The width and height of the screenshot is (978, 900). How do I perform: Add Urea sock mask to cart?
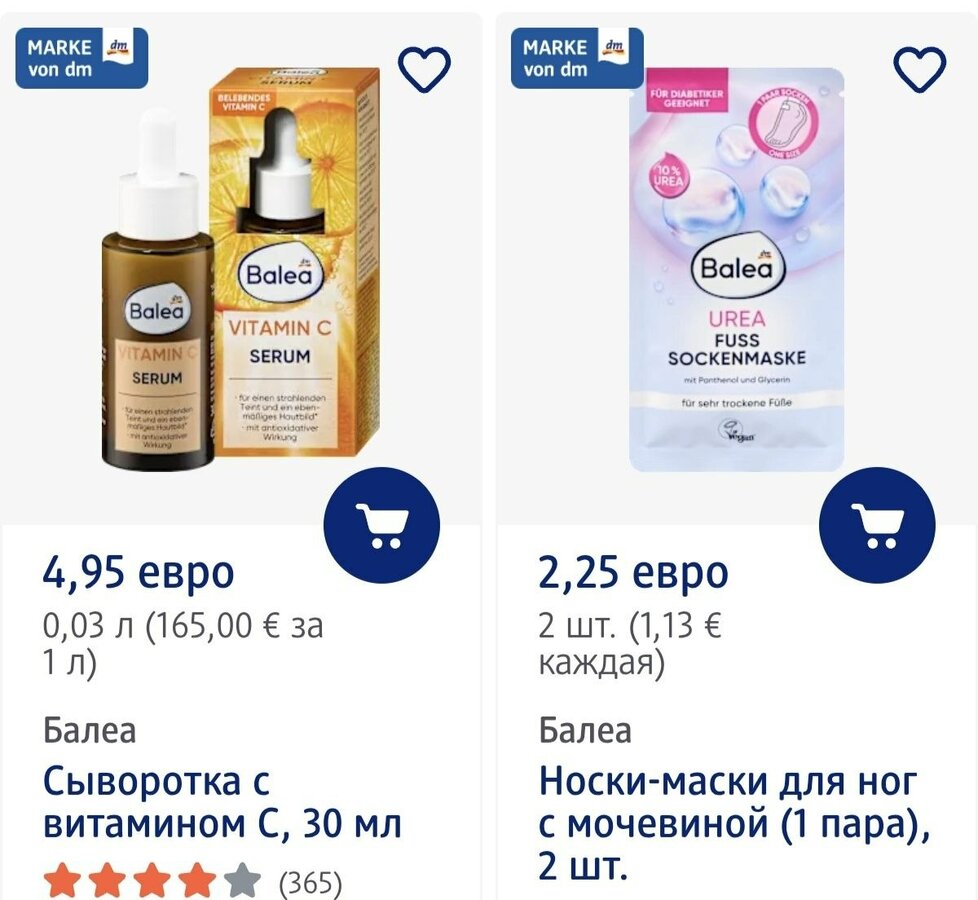tap(876, 525)
